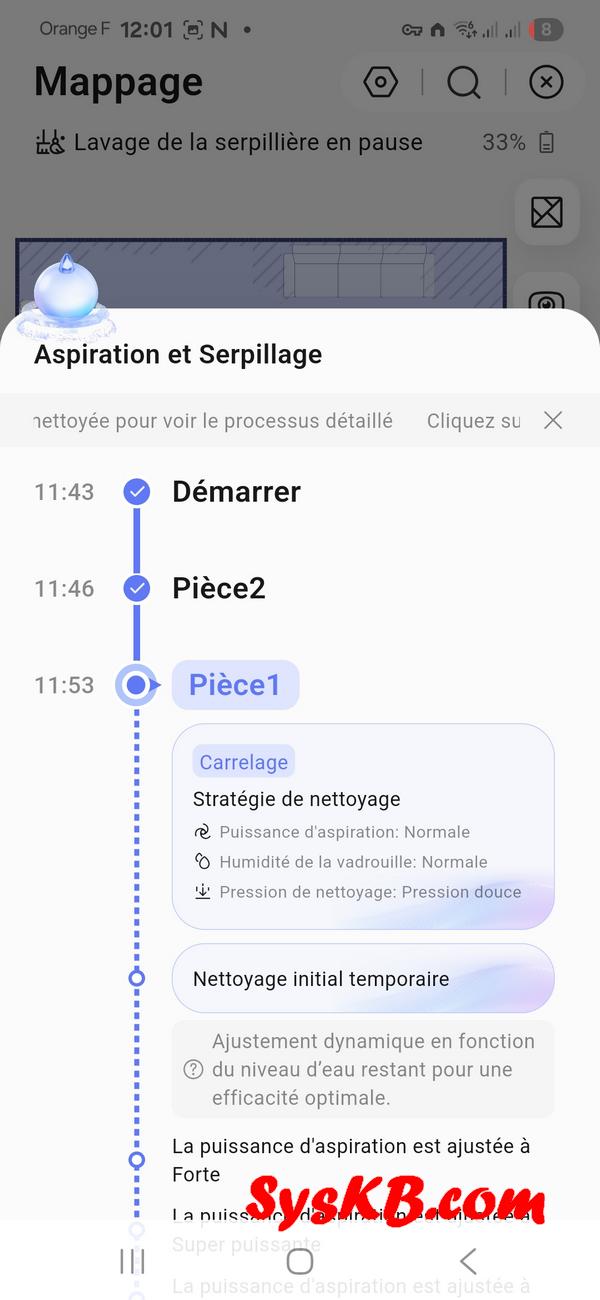Tap the help icon about dynamic adjustment
The image size is (600, 1300).
[194, 1070]
